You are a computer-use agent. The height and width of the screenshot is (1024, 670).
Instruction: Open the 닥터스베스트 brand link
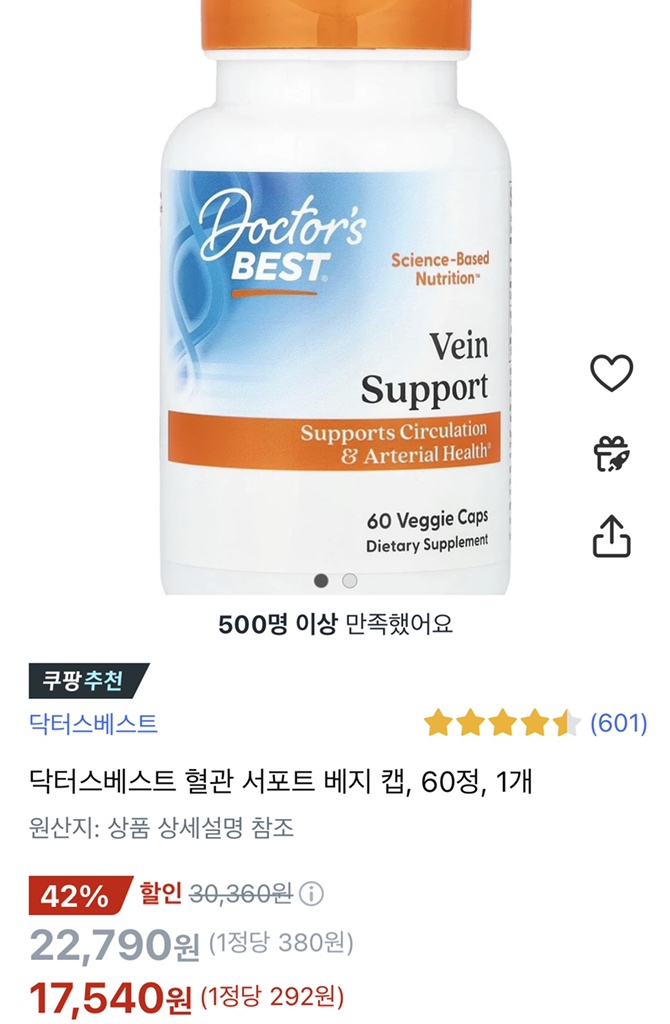click(93, 723)
